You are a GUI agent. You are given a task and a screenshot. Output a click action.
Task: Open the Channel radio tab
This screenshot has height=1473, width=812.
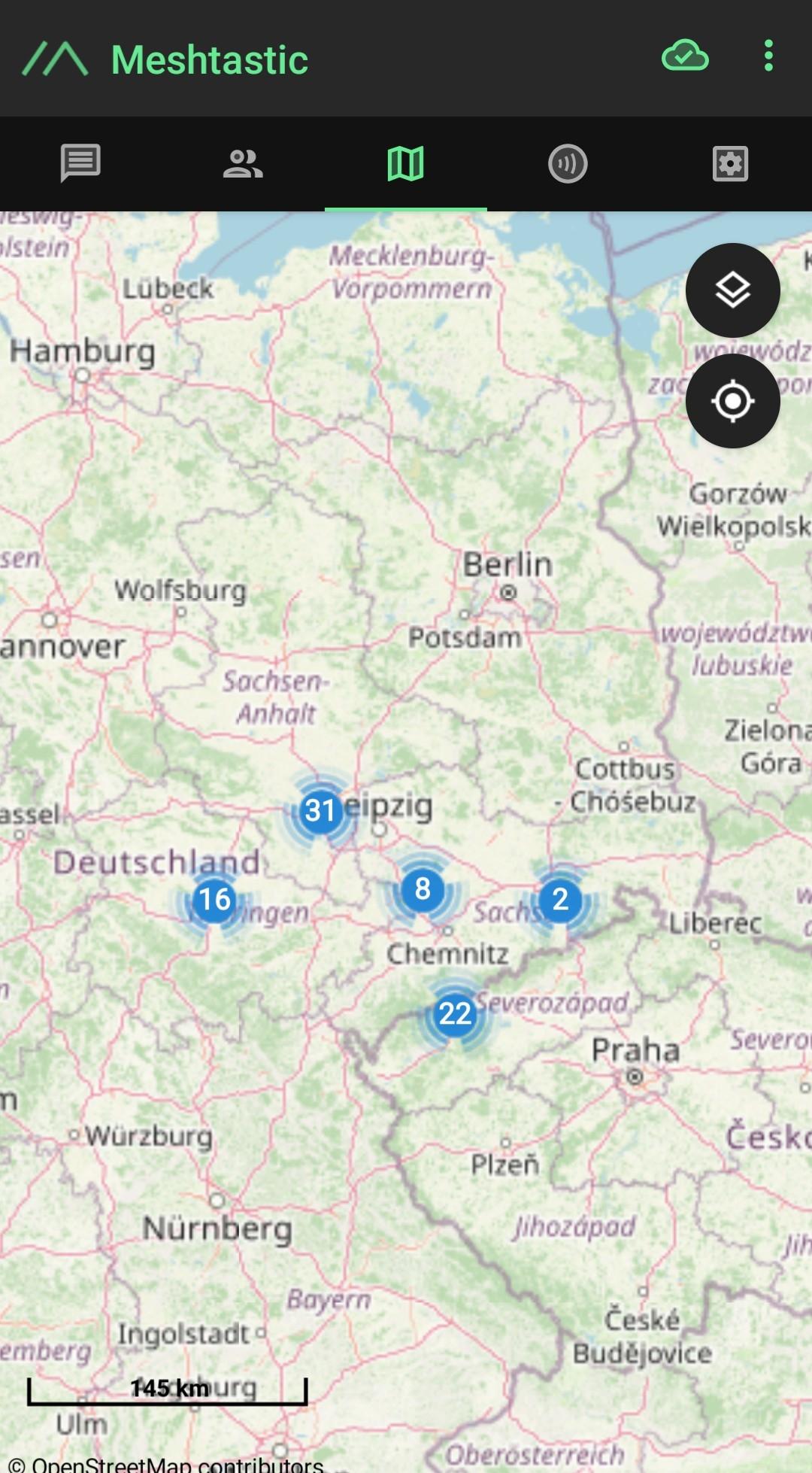point(568,163)
